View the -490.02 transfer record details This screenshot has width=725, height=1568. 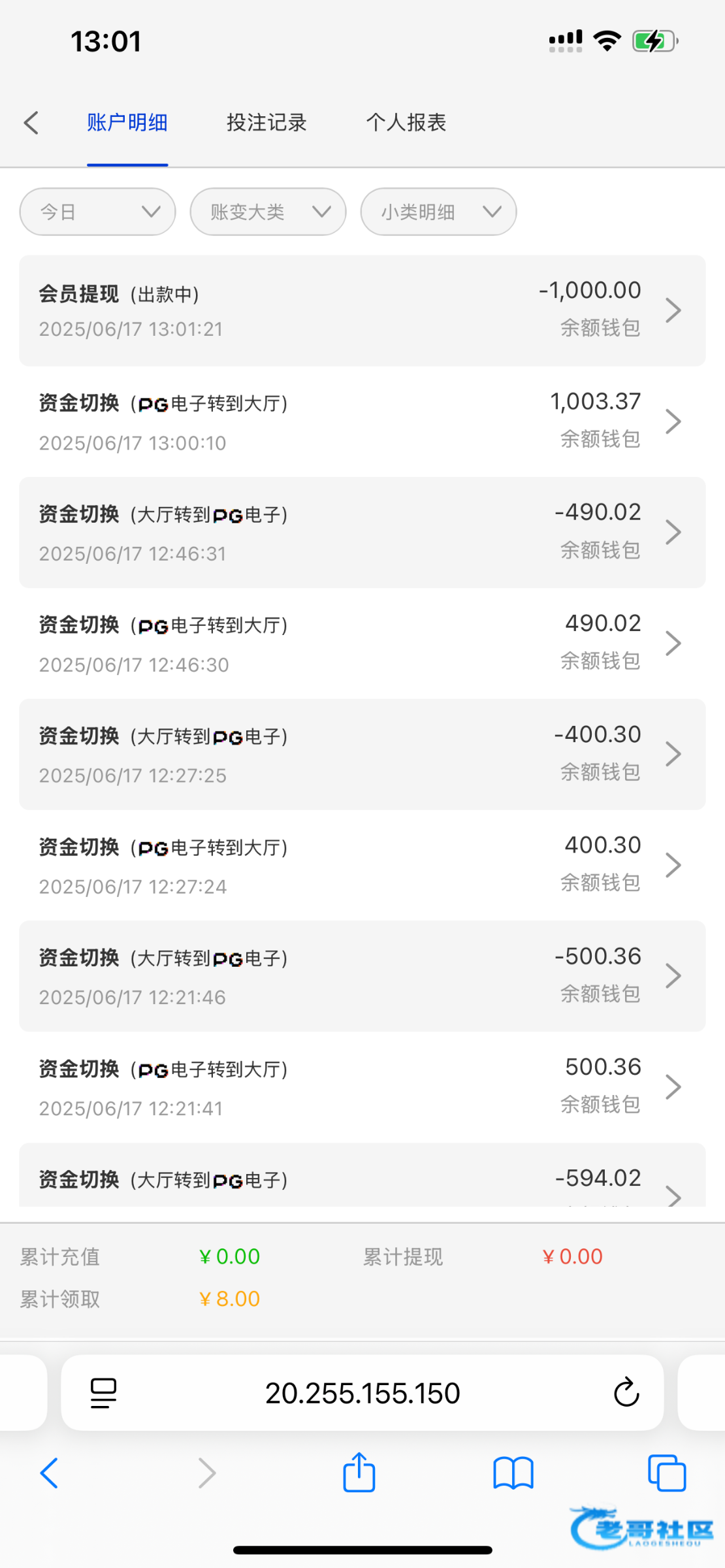[362, 532]
